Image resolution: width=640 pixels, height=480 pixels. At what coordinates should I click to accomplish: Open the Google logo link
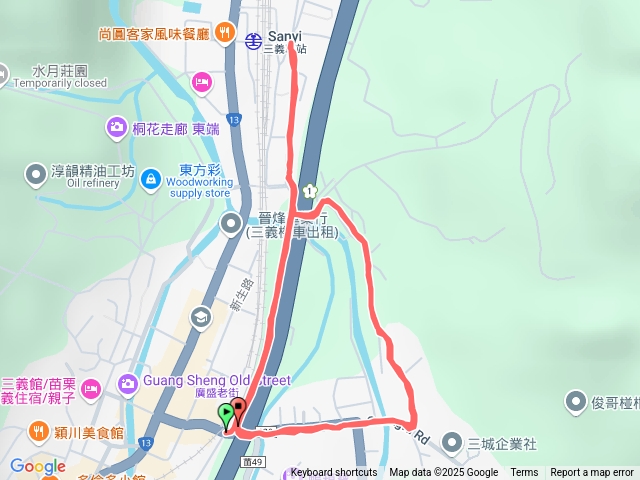(x=38, y=466)
